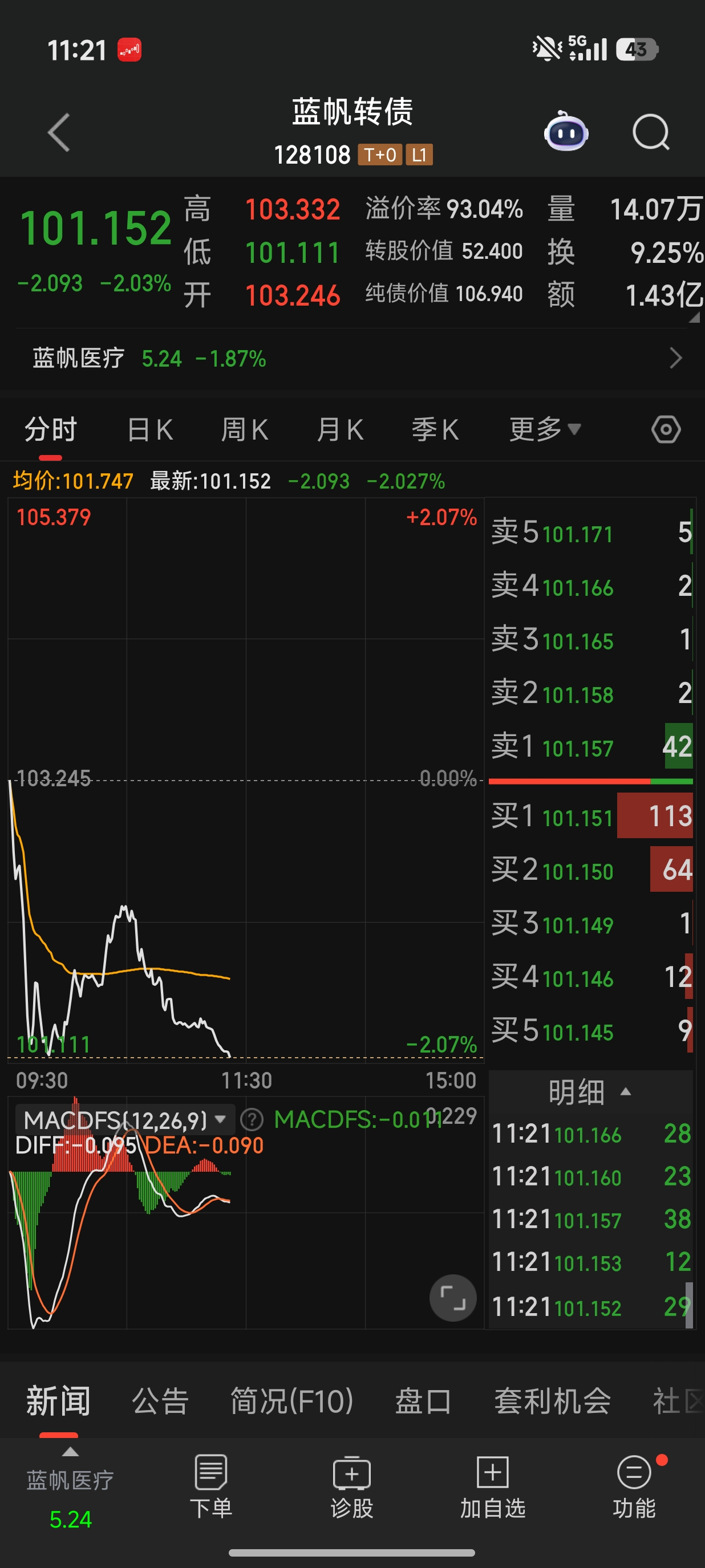Switch to the 简况(F10) tab
The height and width of the screenshot is (1568, 705).
point(291,1401)
